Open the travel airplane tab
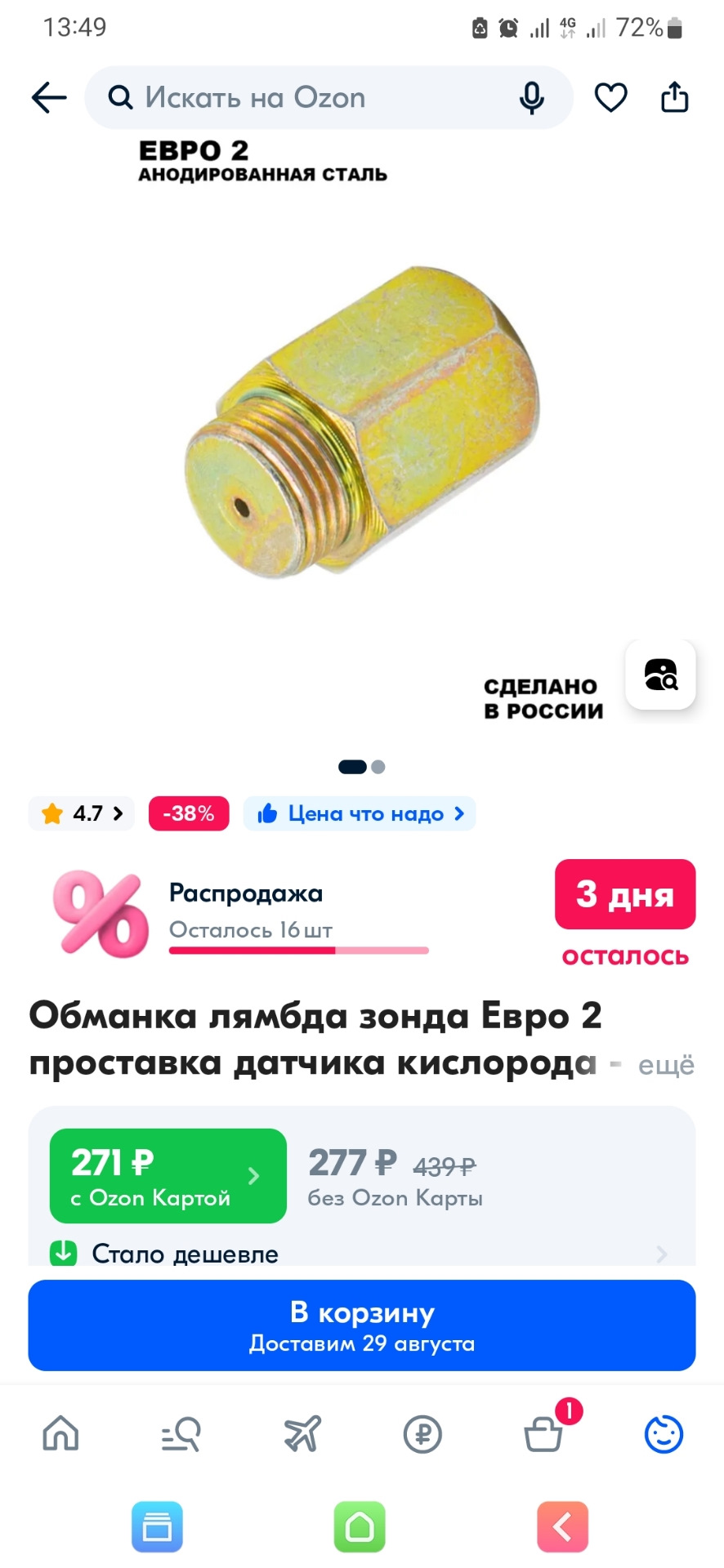Image resolution: width=724 pixels, height=1568 pixels. tap(302, 1433)
